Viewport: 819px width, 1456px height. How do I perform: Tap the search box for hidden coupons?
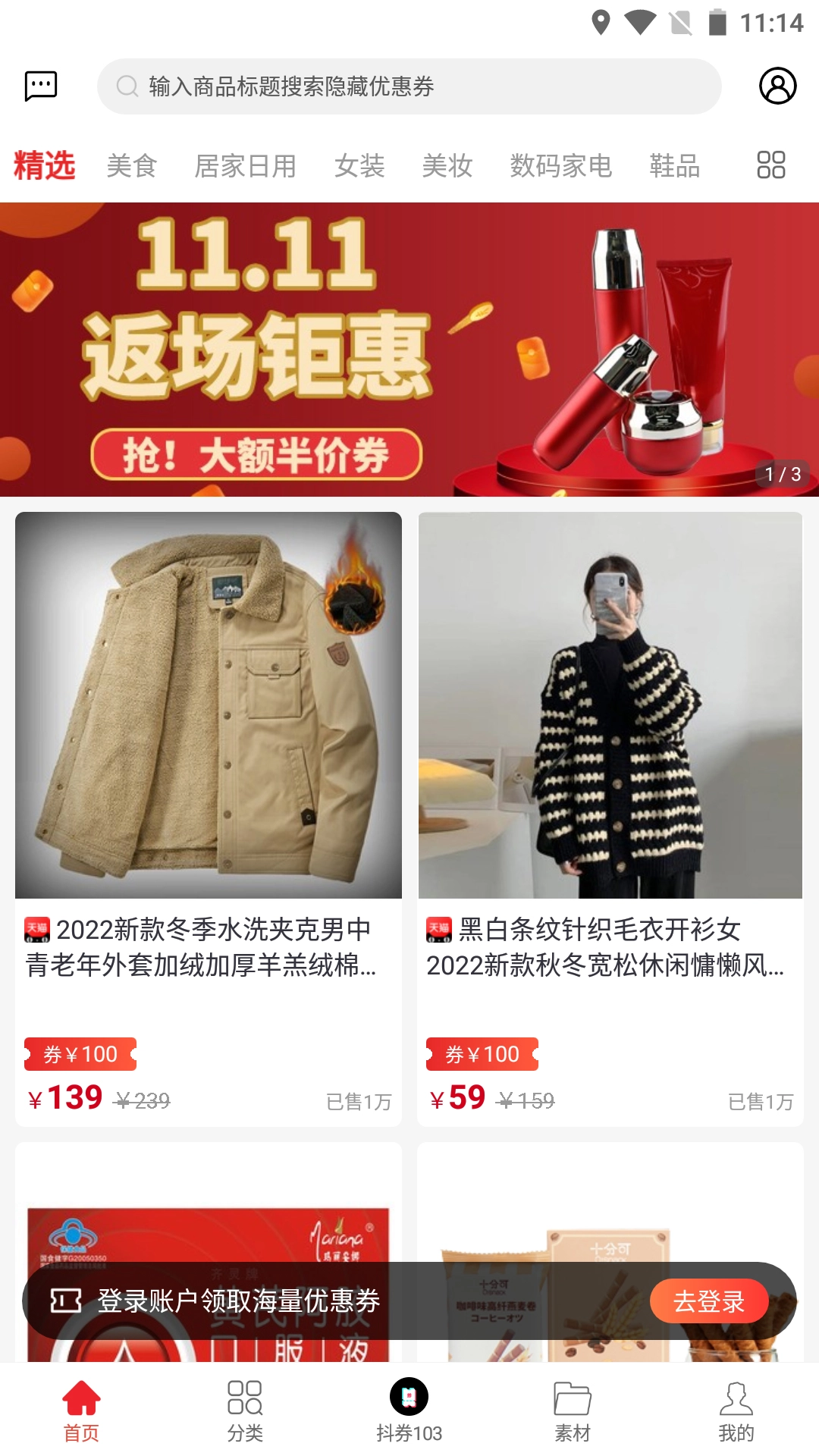pyautogui.click(x=409, y=86)
